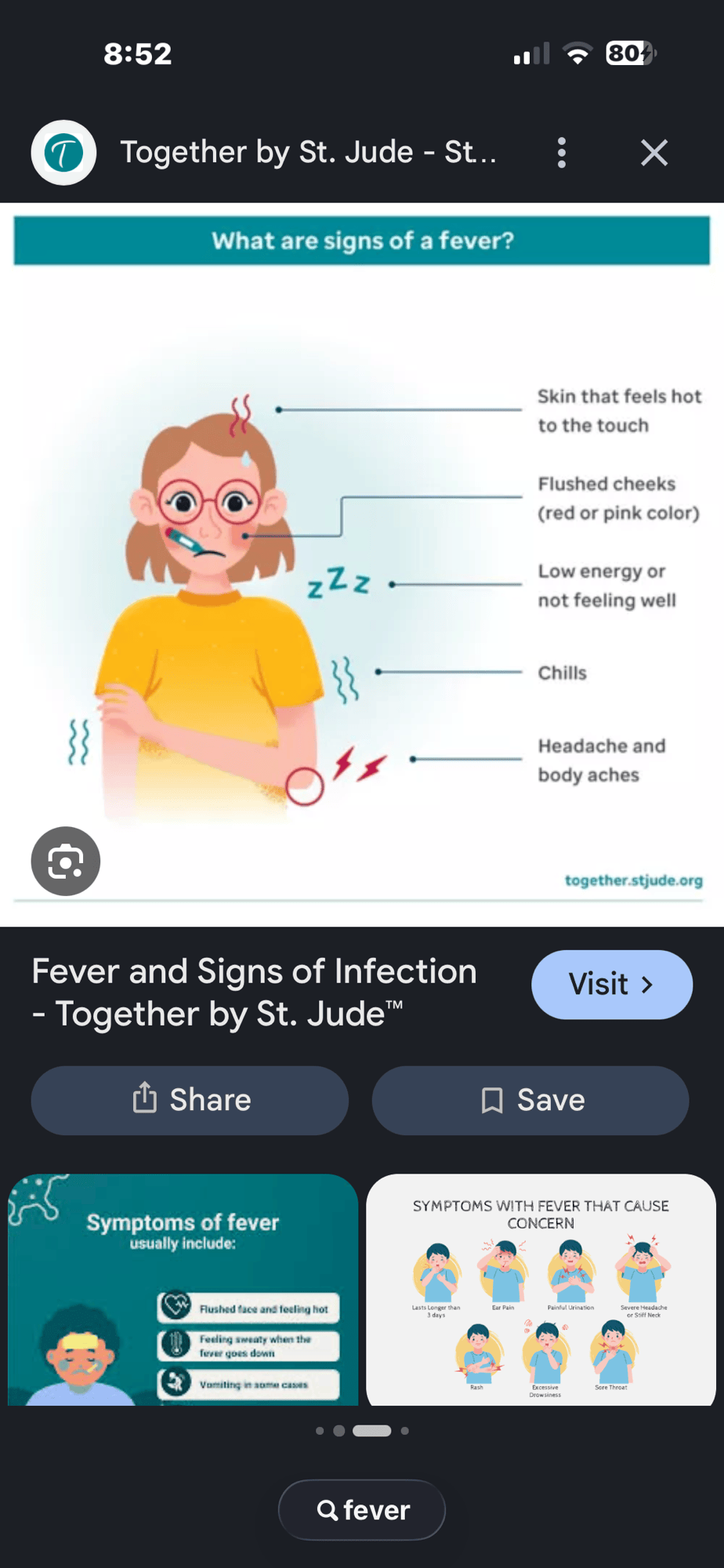Visit the St. Jude page
724x1568 pixels.
[612, 985]
